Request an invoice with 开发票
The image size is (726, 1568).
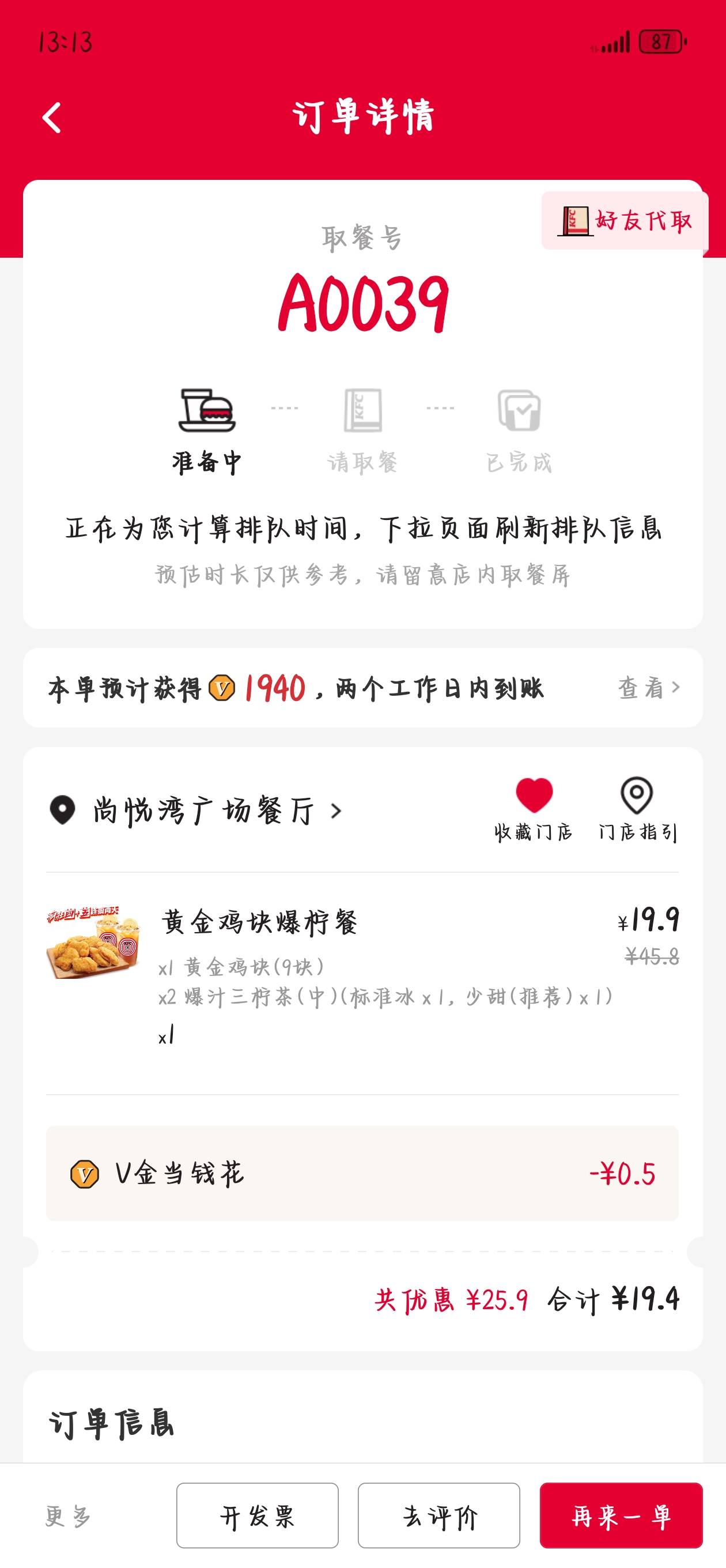point(258,1515)
